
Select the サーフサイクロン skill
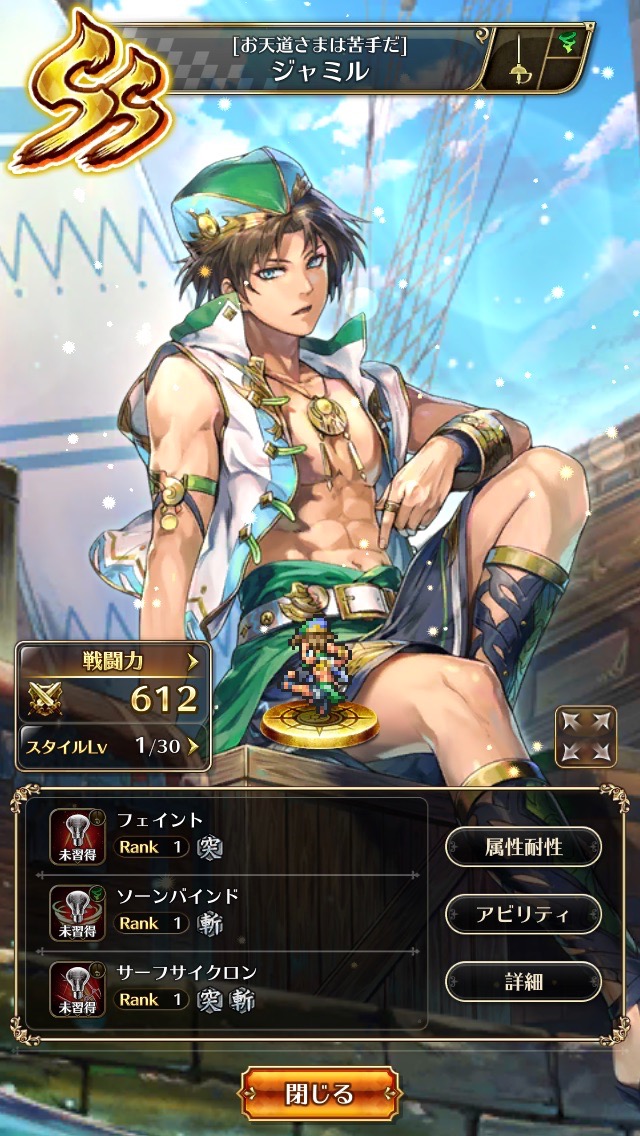tap(230, 986)
